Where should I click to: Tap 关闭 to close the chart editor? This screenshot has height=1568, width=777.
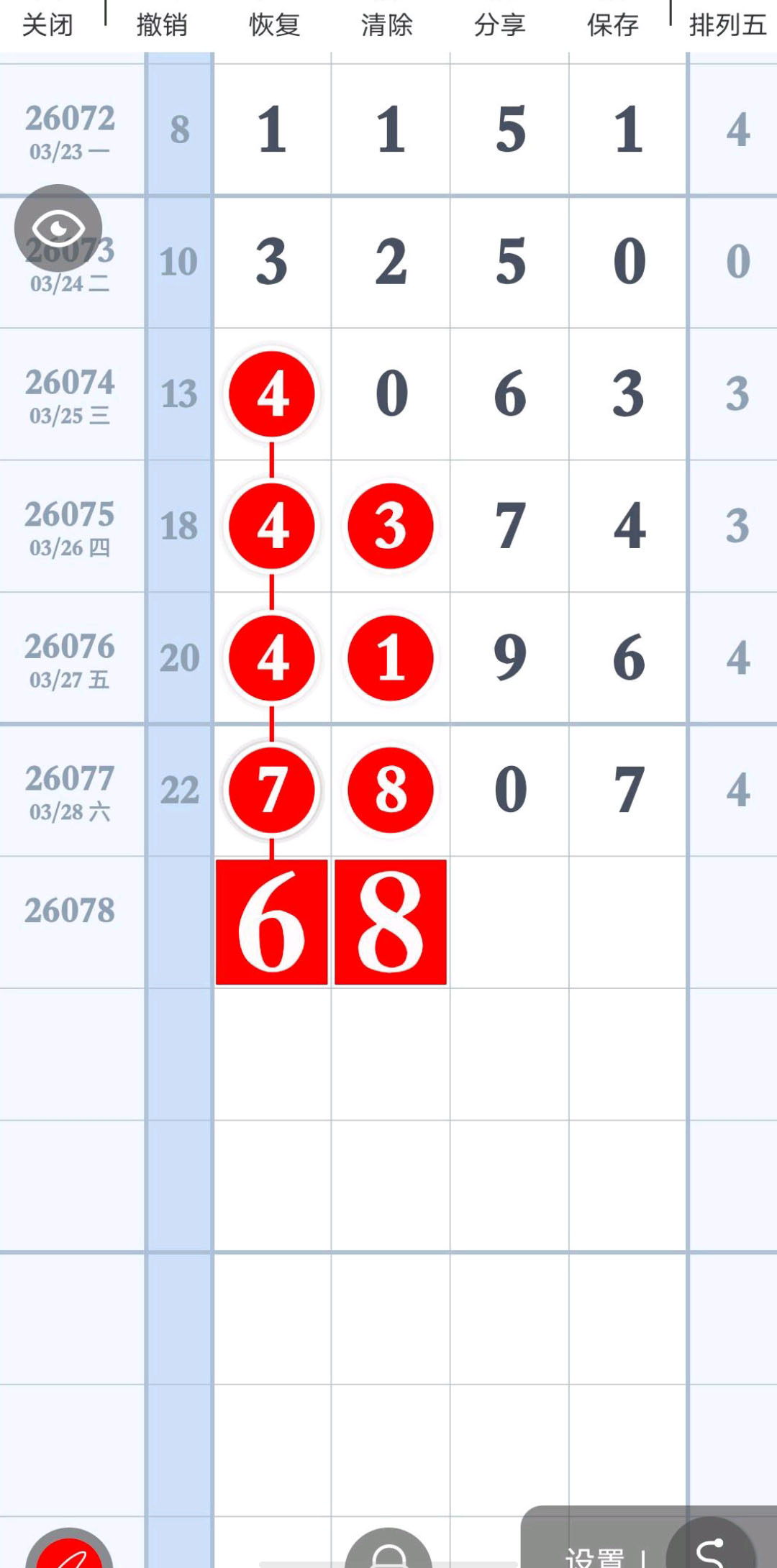[x=47, y=24]
